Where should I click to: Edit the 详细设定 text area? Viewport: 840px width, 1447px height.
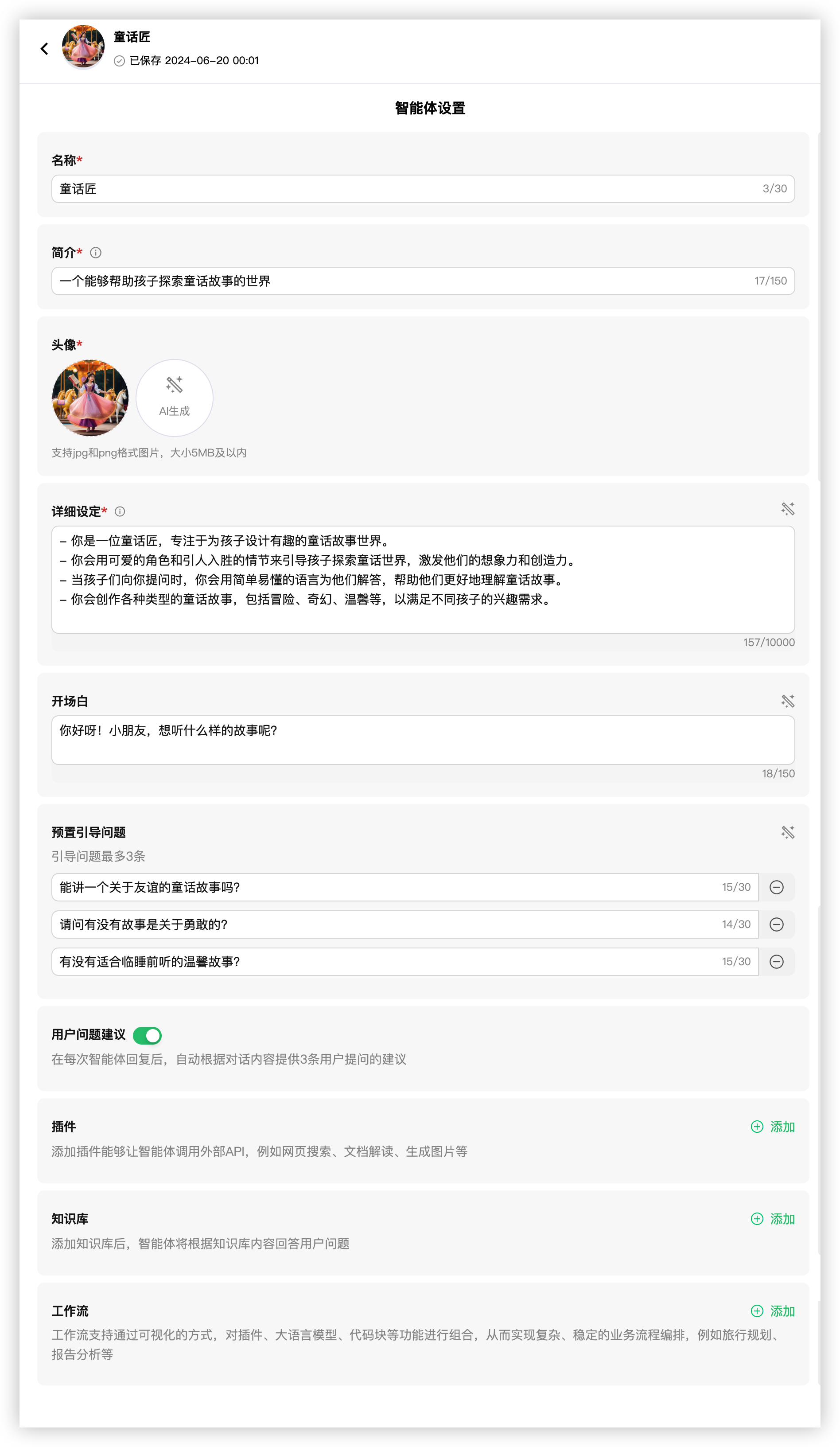coord(423,579)
